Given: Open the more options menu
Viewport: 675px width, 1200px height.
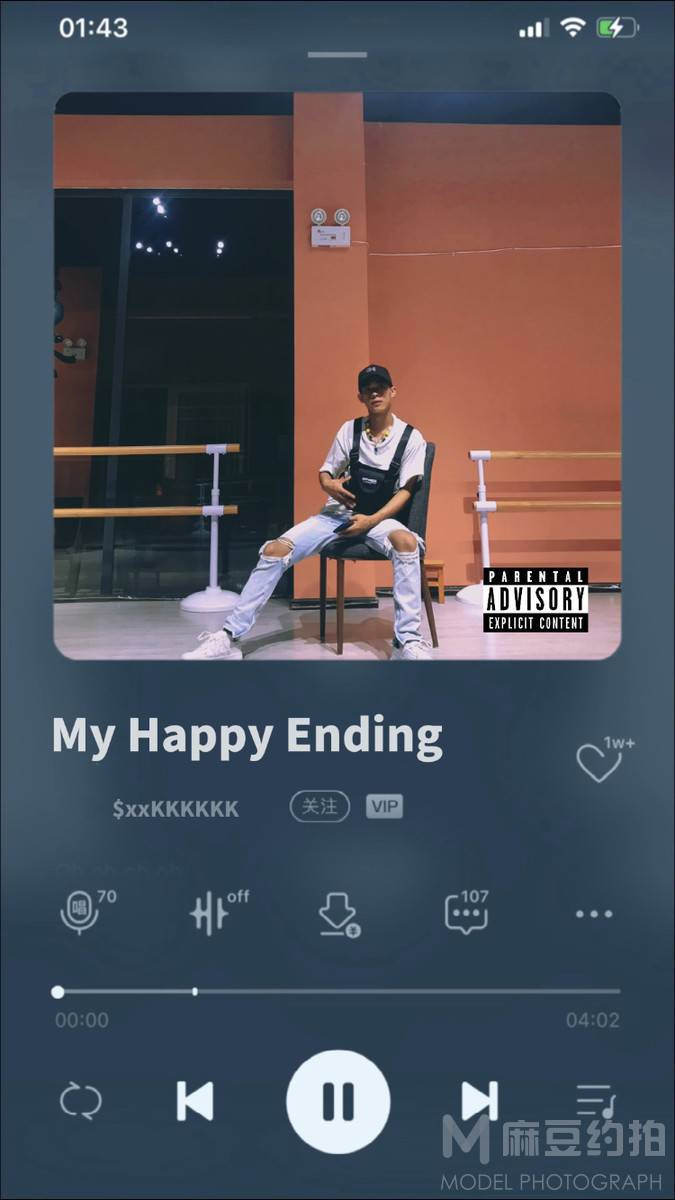Looking at the screenshot, I should click(594, 914).
